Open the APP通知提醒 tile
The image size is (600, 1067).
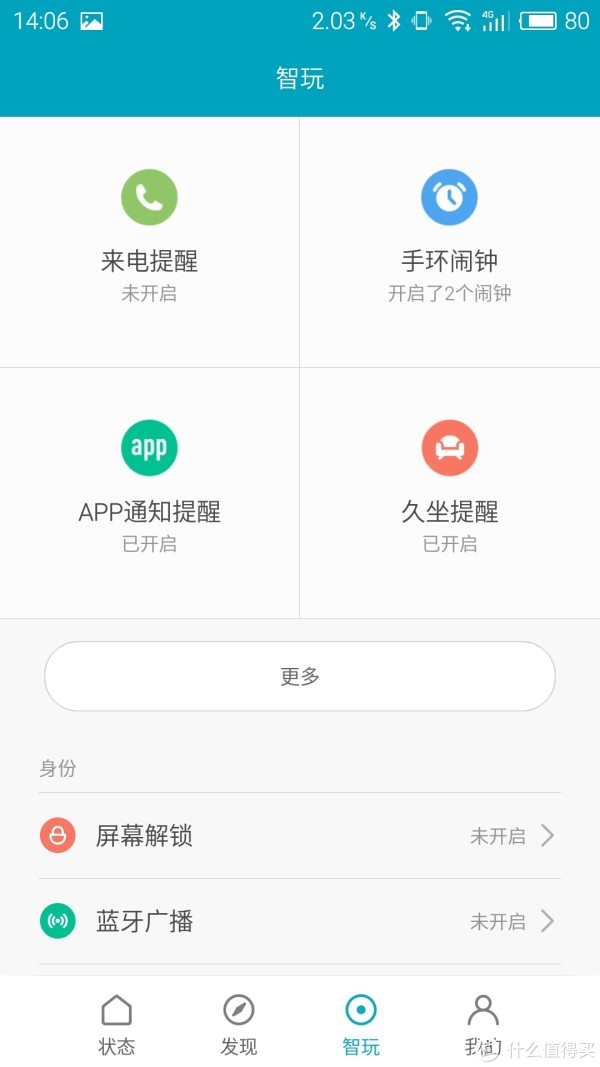click(150, 493)
